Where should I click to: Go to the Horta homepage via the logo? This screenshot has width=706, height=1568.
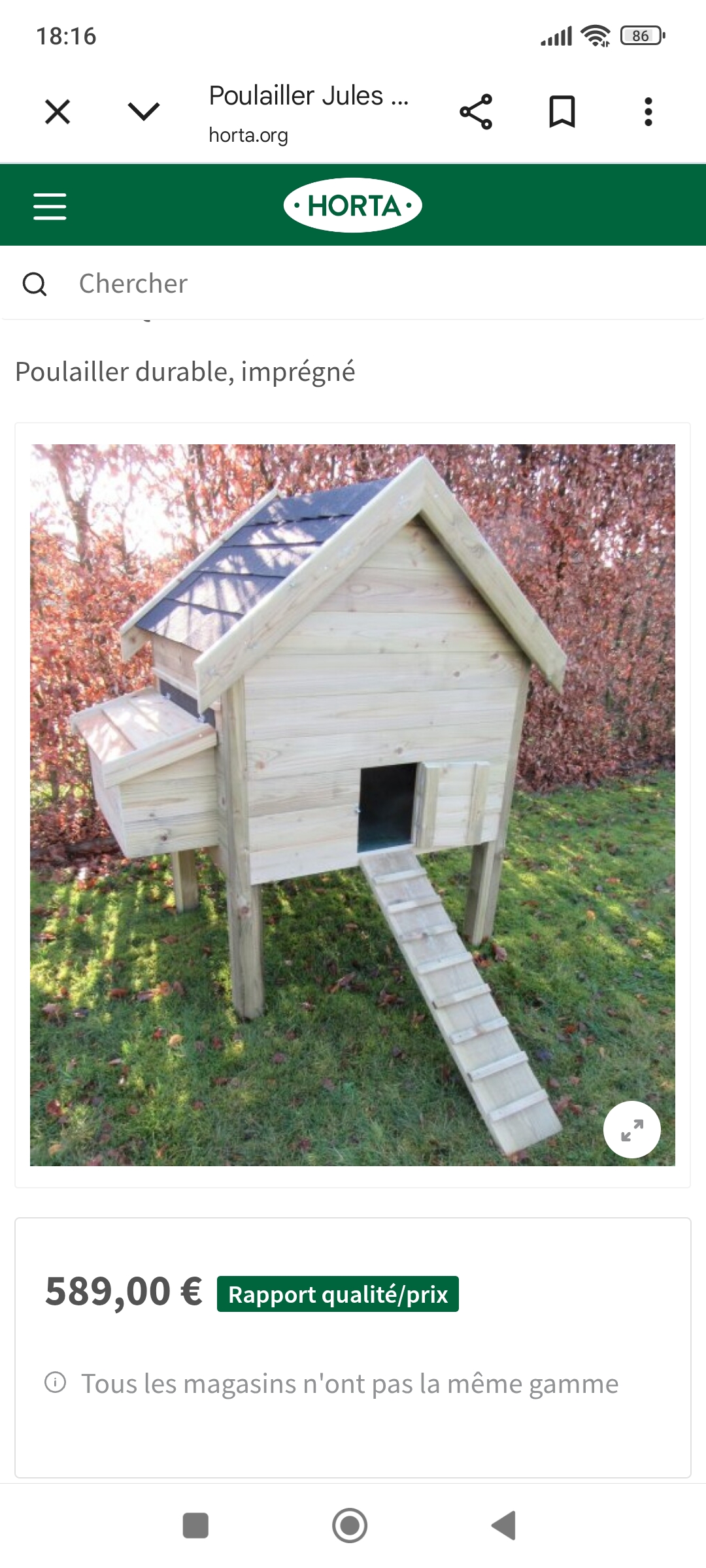pos(353,206)
